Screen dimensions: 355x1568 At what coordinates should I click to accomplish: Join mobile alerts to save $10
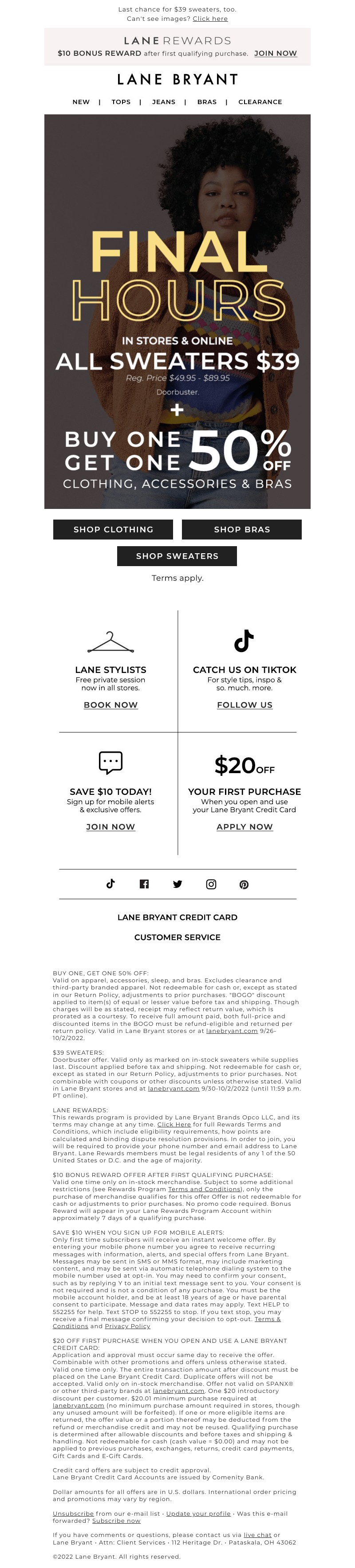click(x=111, y=827)
